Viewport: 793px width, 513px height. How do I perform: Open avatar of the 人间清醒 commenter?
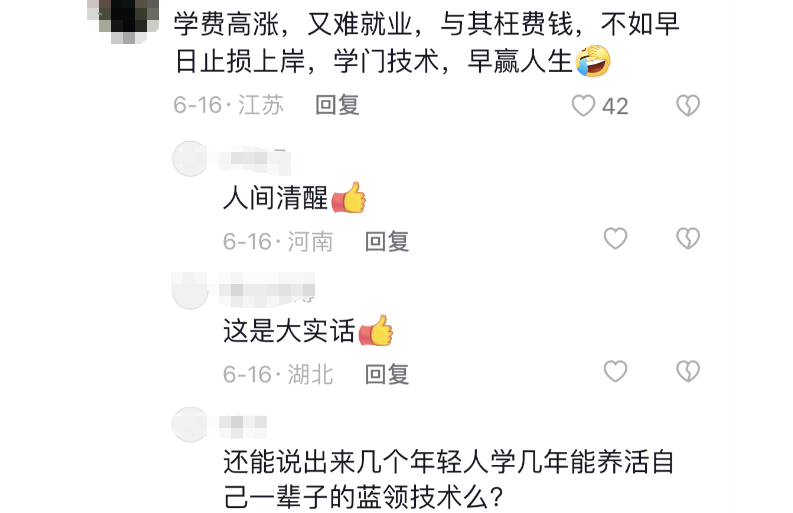pyautogui.click(x=190, y=159)
